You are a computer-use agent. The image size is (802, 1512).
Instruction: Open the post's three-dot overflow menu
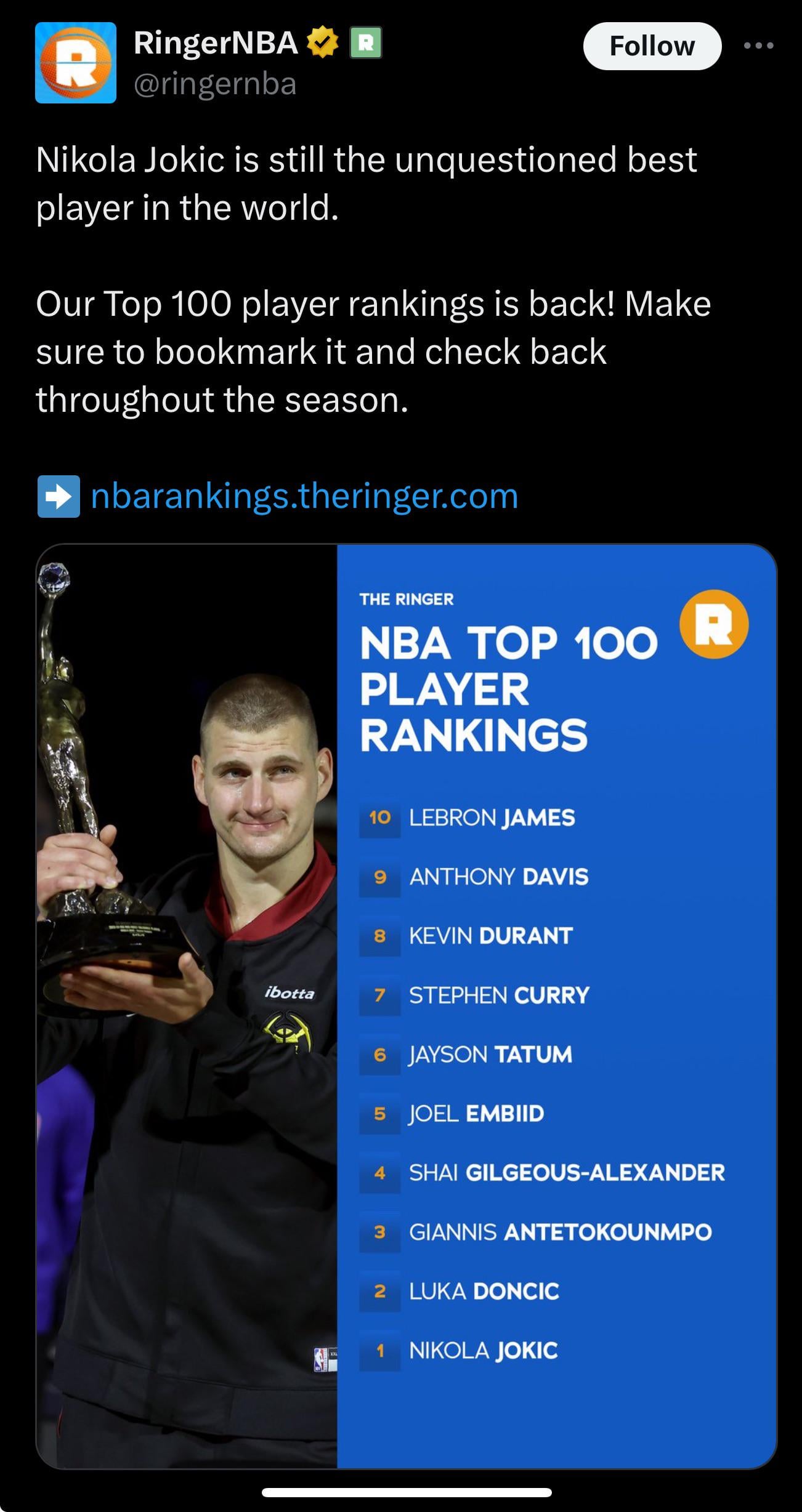click(758, 46)
